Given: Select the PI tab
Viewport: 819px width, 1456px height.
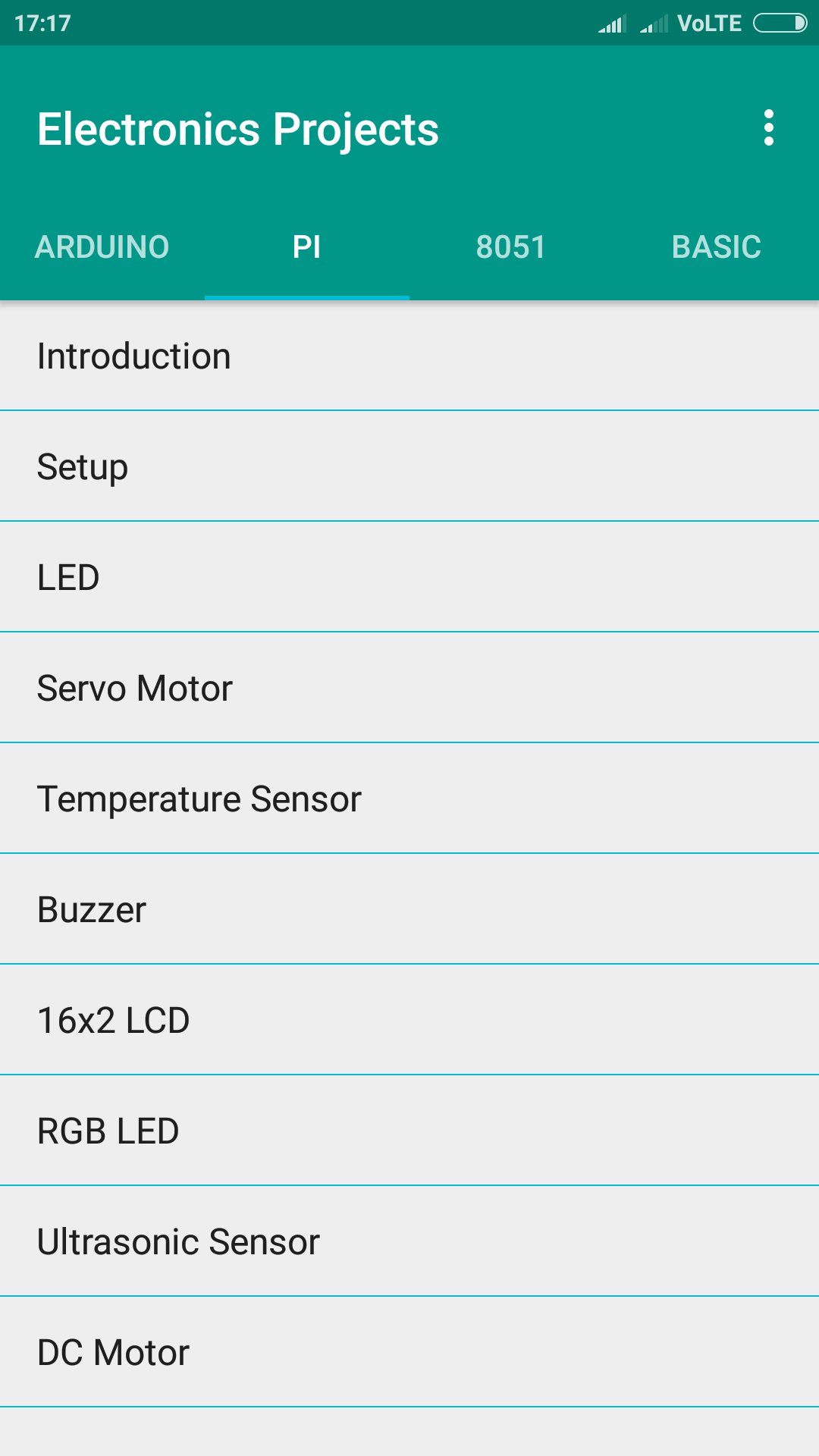Looking at the screenshot, I should [x=307, y=247].
